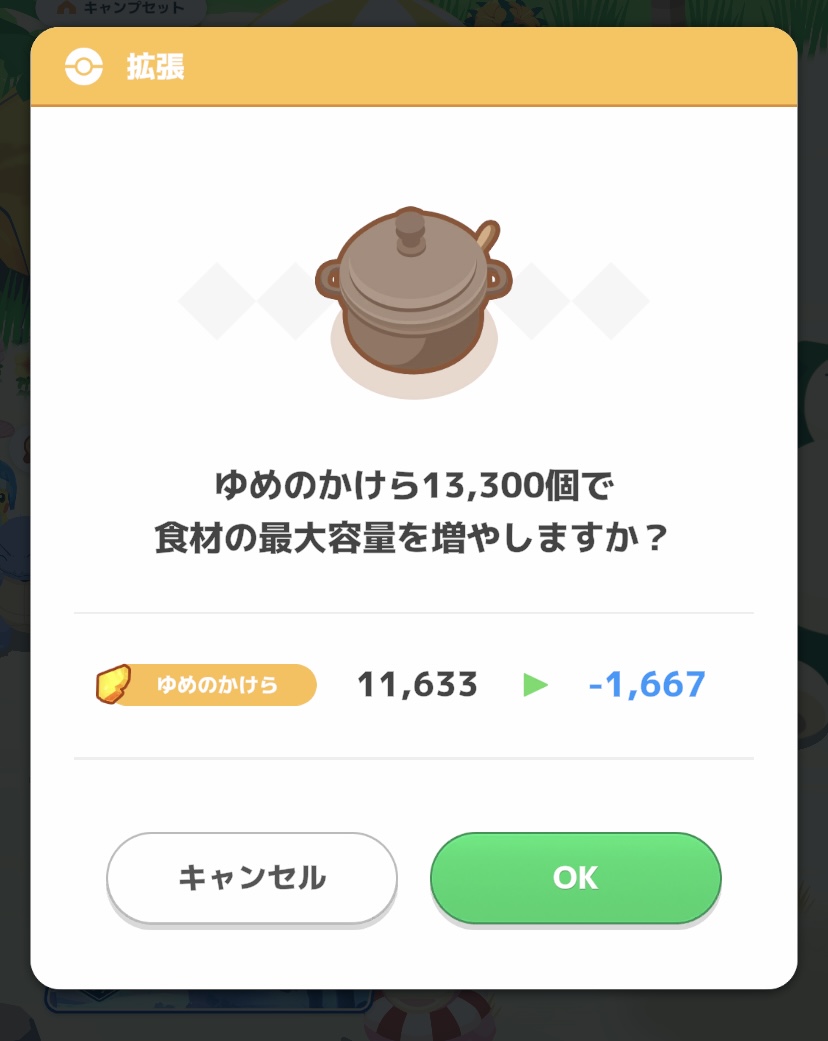Viewport: 828px width, 1041px height.
Task: Confirm the expansion with OK
Action: 575,877
